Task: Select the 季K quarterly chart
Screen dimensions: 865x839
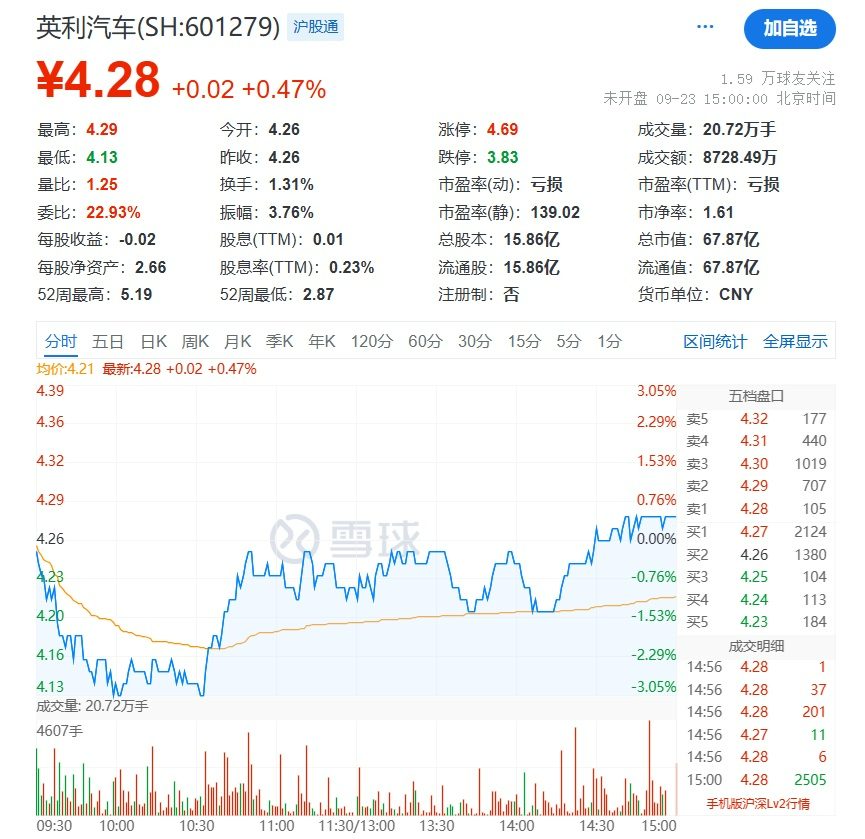Action: pyautogui.click(x=279, y=341)
